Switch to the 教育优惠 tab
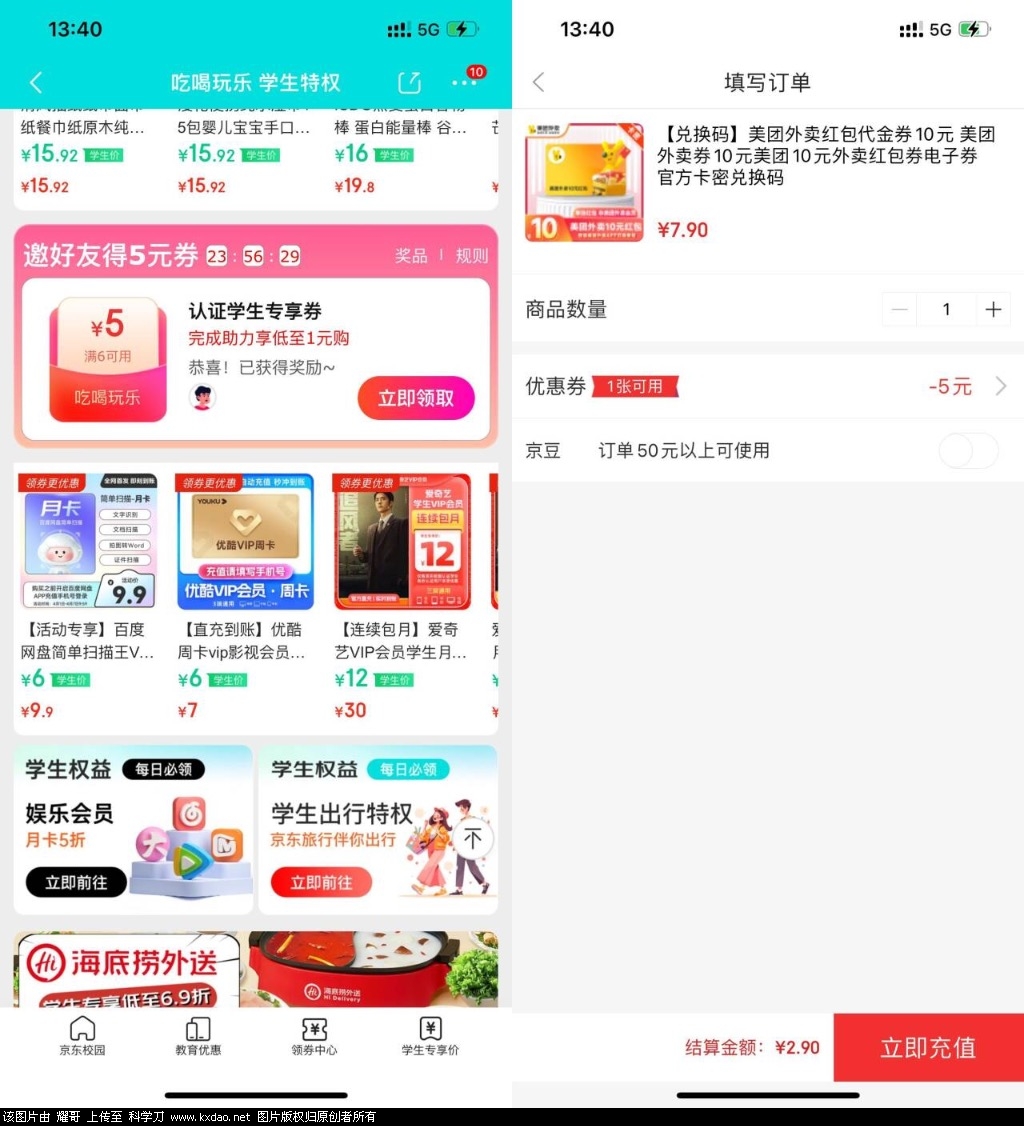Image resolution: width=1024 pixels, height=1126 pixels. coord(198,1036)
